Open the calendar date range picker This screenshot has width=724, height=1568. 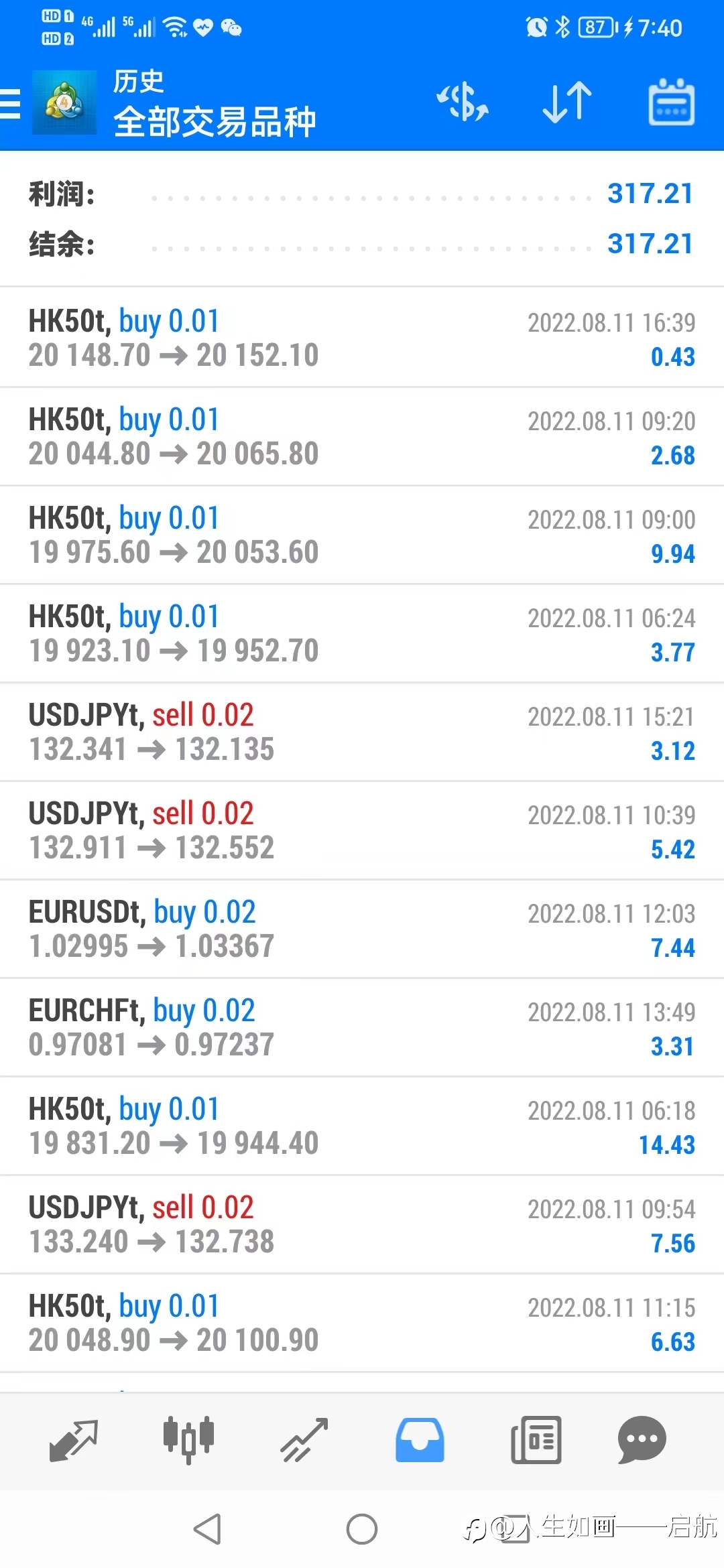(672, 103)
